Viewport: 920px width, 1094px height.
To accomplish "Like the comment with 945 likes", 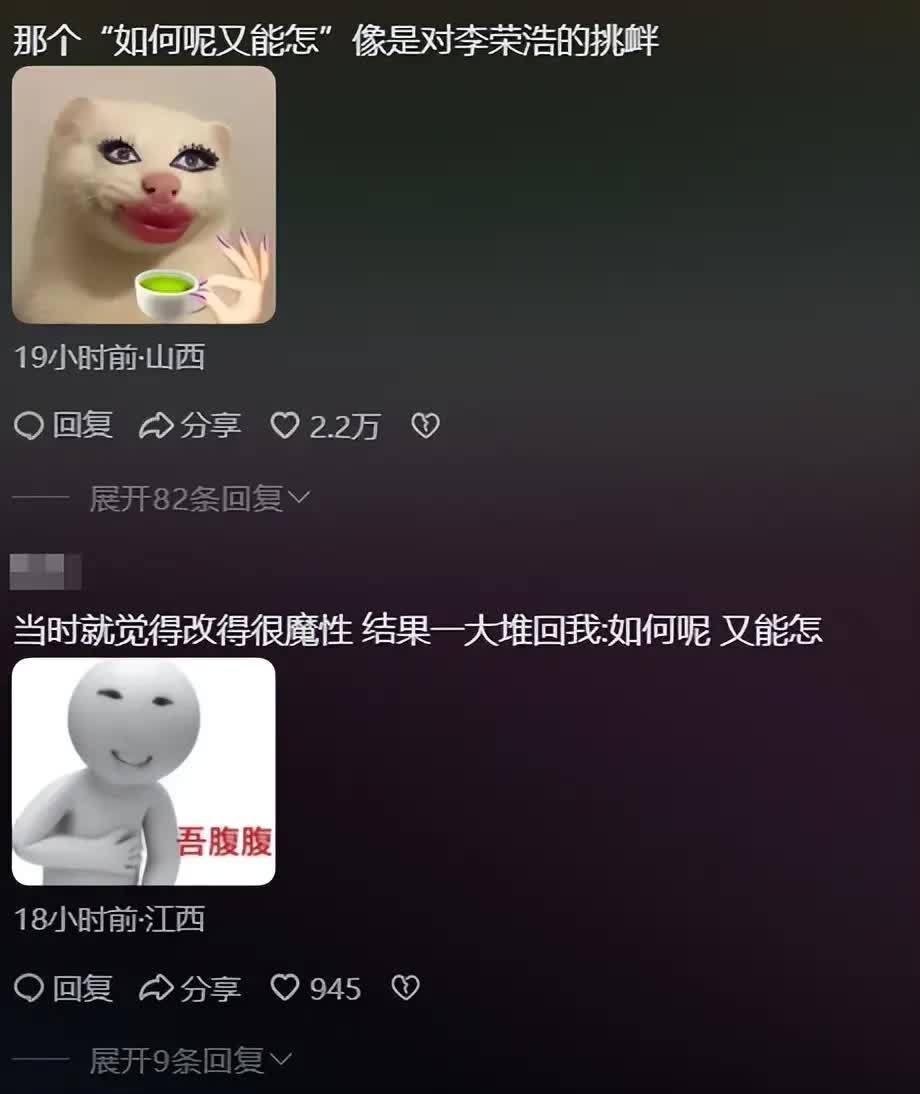I will pos(286,989).
